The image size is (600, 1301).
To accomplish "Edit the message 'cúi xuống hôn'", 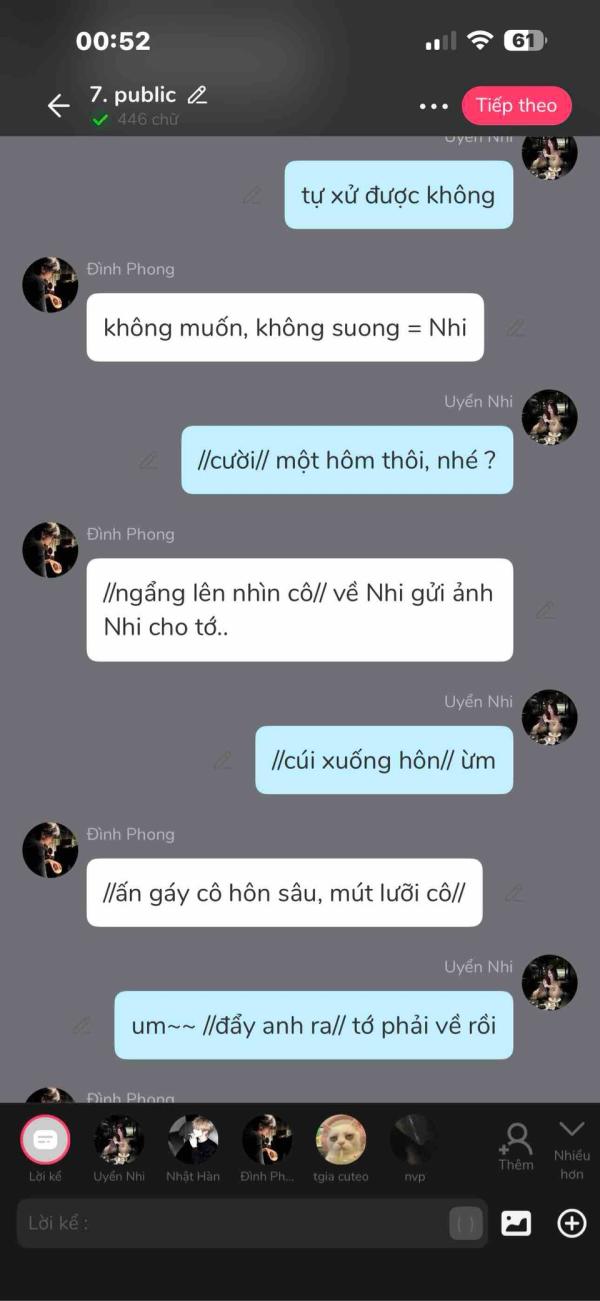I will point(222,760).
